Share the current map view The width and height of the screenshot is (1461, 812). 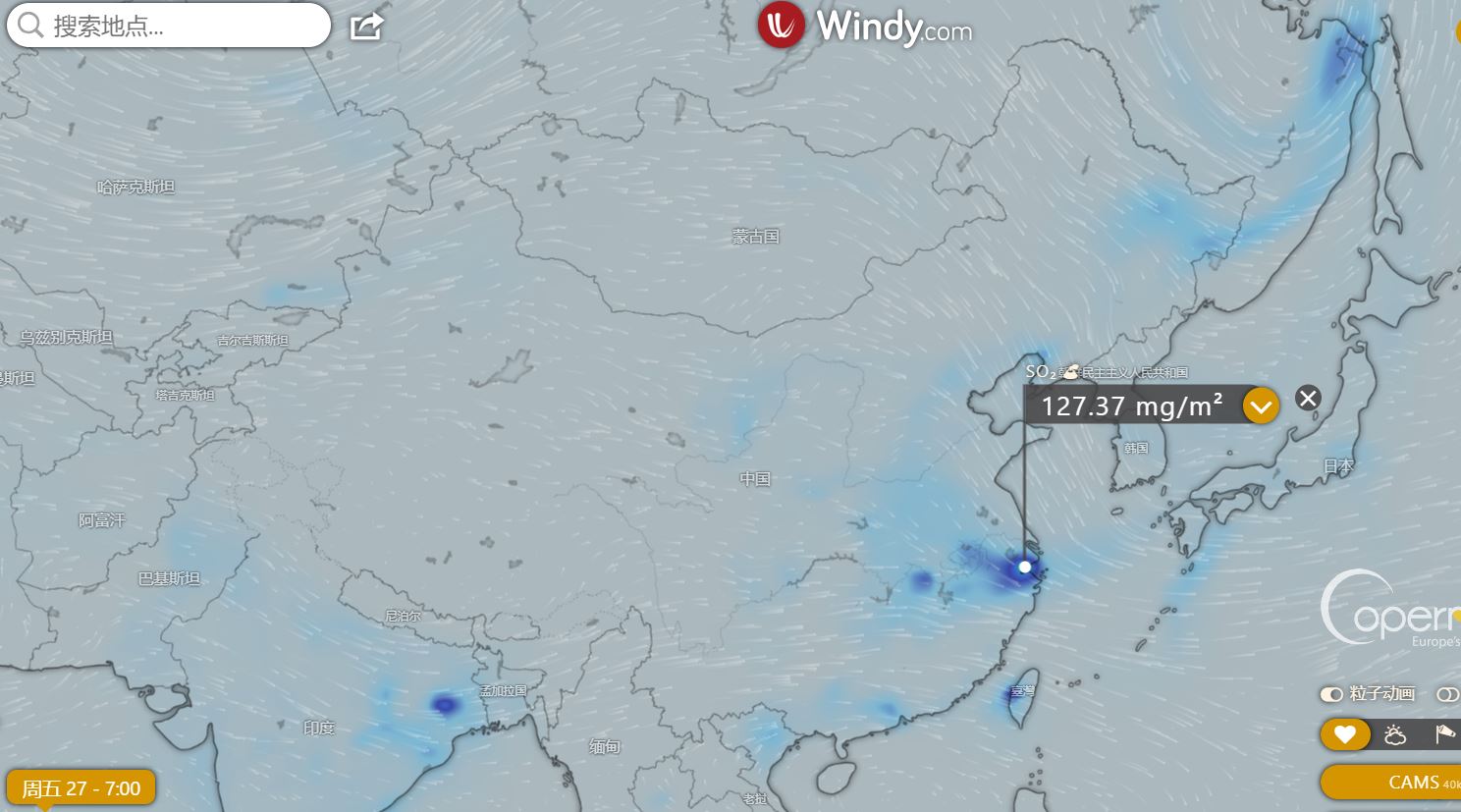pyautogui.click(x=365, y=27)
